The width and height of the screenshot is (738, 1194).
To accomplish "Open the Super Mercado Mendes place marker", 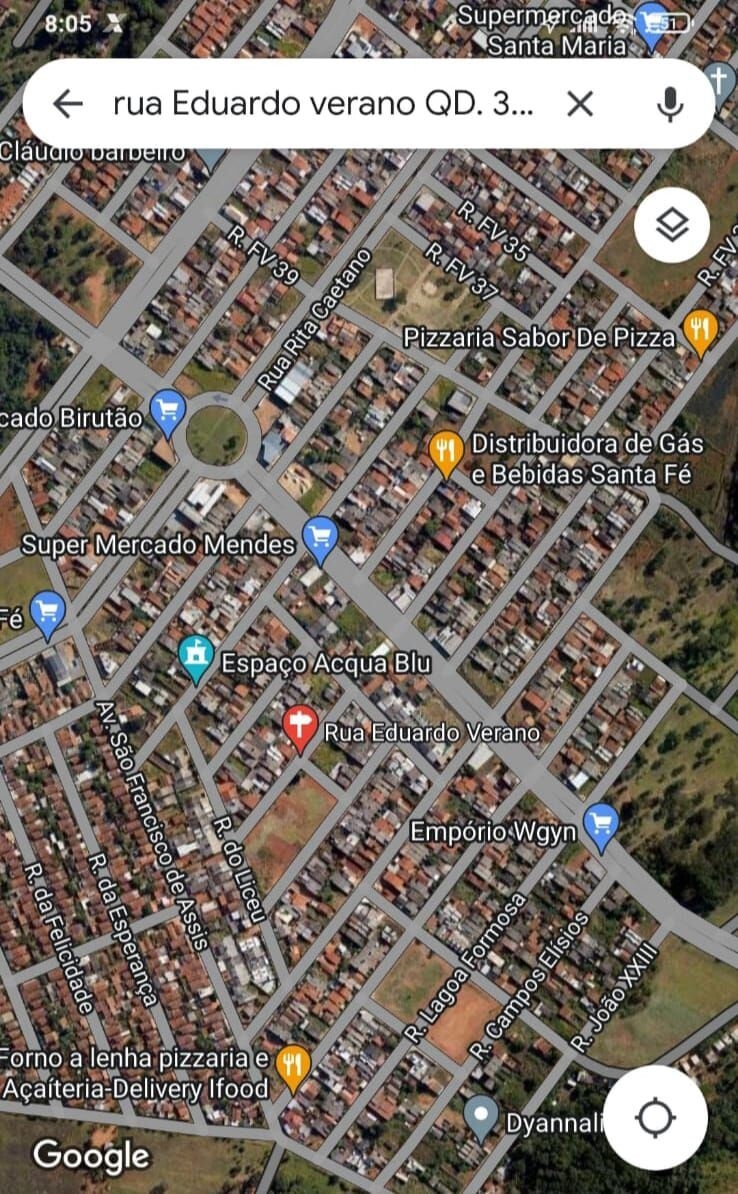I will tap(319, 538).
